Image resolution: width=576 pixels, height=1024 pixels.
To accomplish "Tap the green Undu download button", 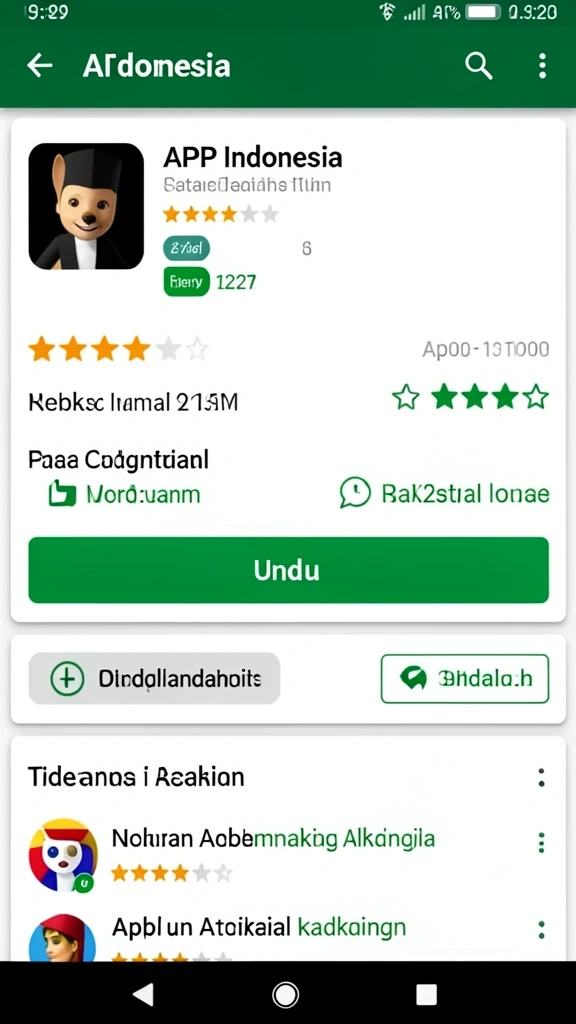I will coord(288,570).
